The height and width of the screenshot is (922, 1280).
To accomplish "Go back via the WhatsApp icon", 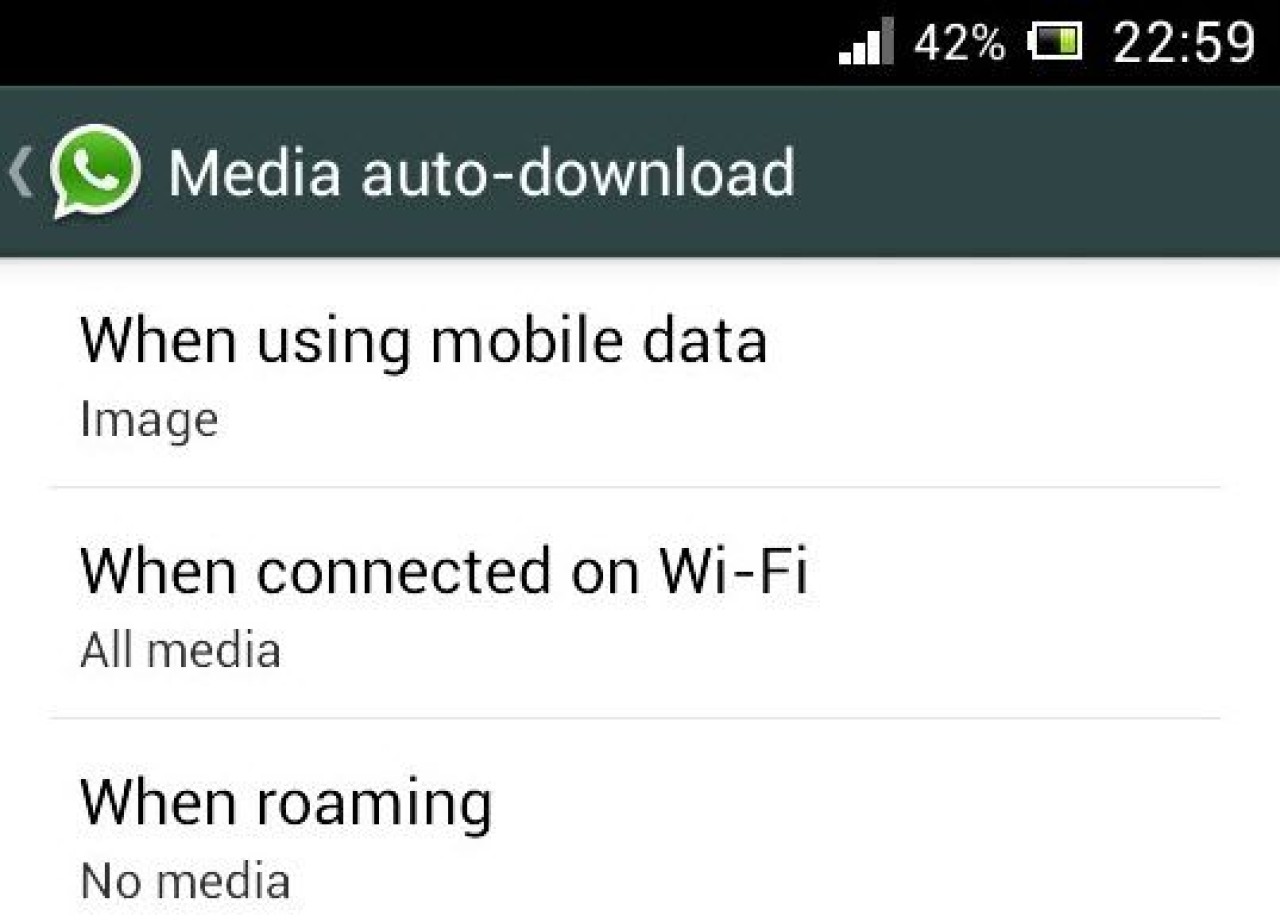I will pos(93,172).
